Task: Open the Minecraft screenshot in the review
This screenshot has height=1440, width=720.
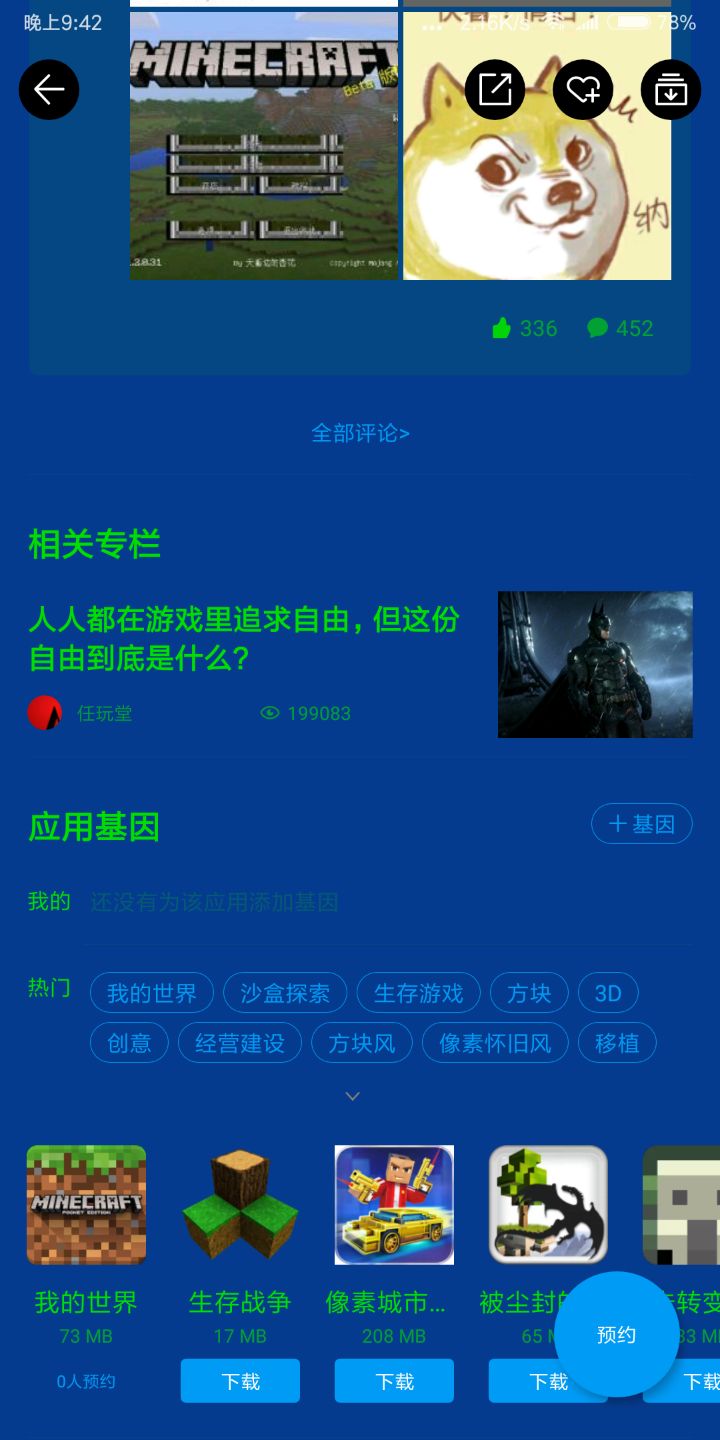Action: 264,145
